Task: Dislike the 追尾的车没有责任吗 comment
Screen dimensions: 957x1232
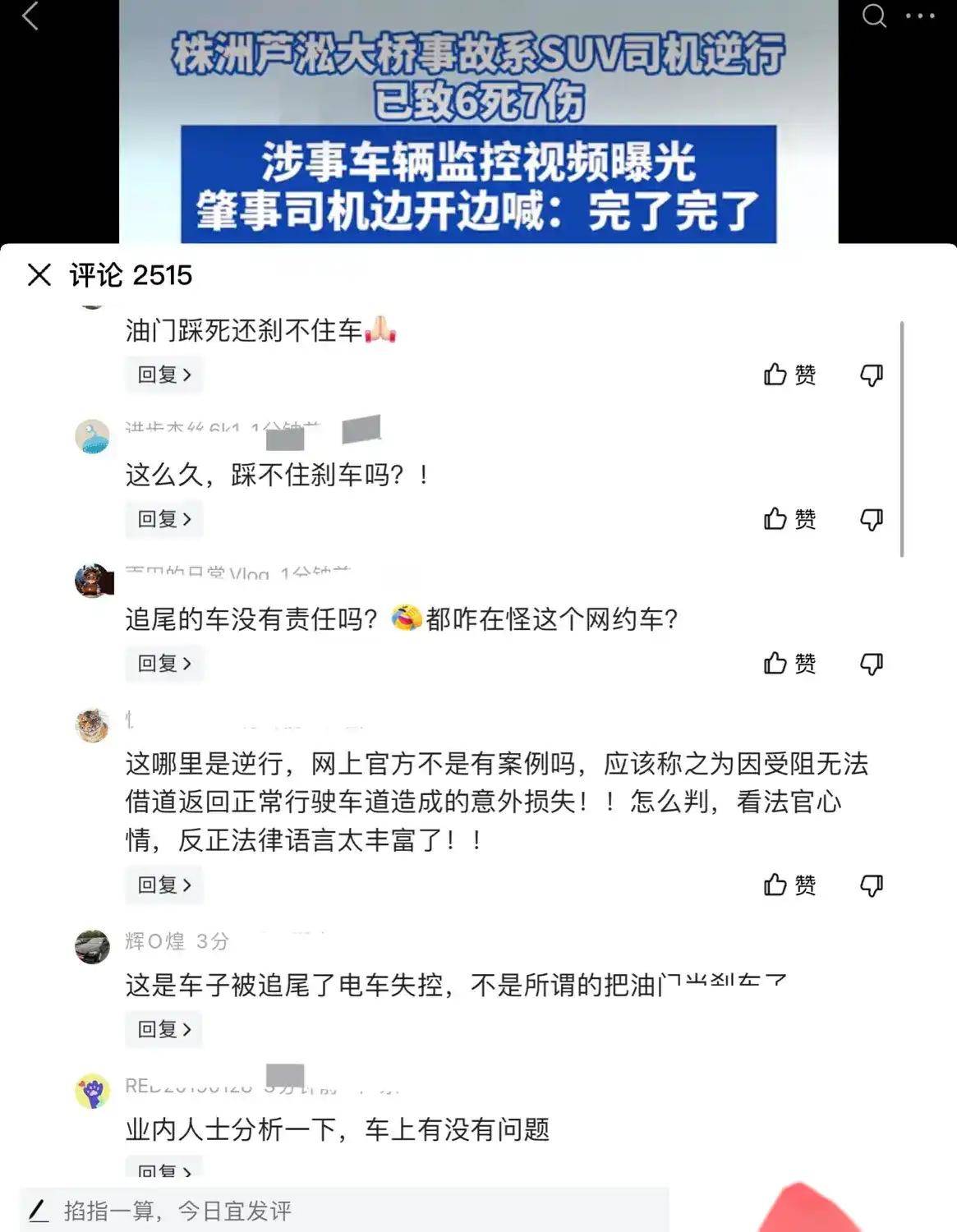Action: pos(871,664)
